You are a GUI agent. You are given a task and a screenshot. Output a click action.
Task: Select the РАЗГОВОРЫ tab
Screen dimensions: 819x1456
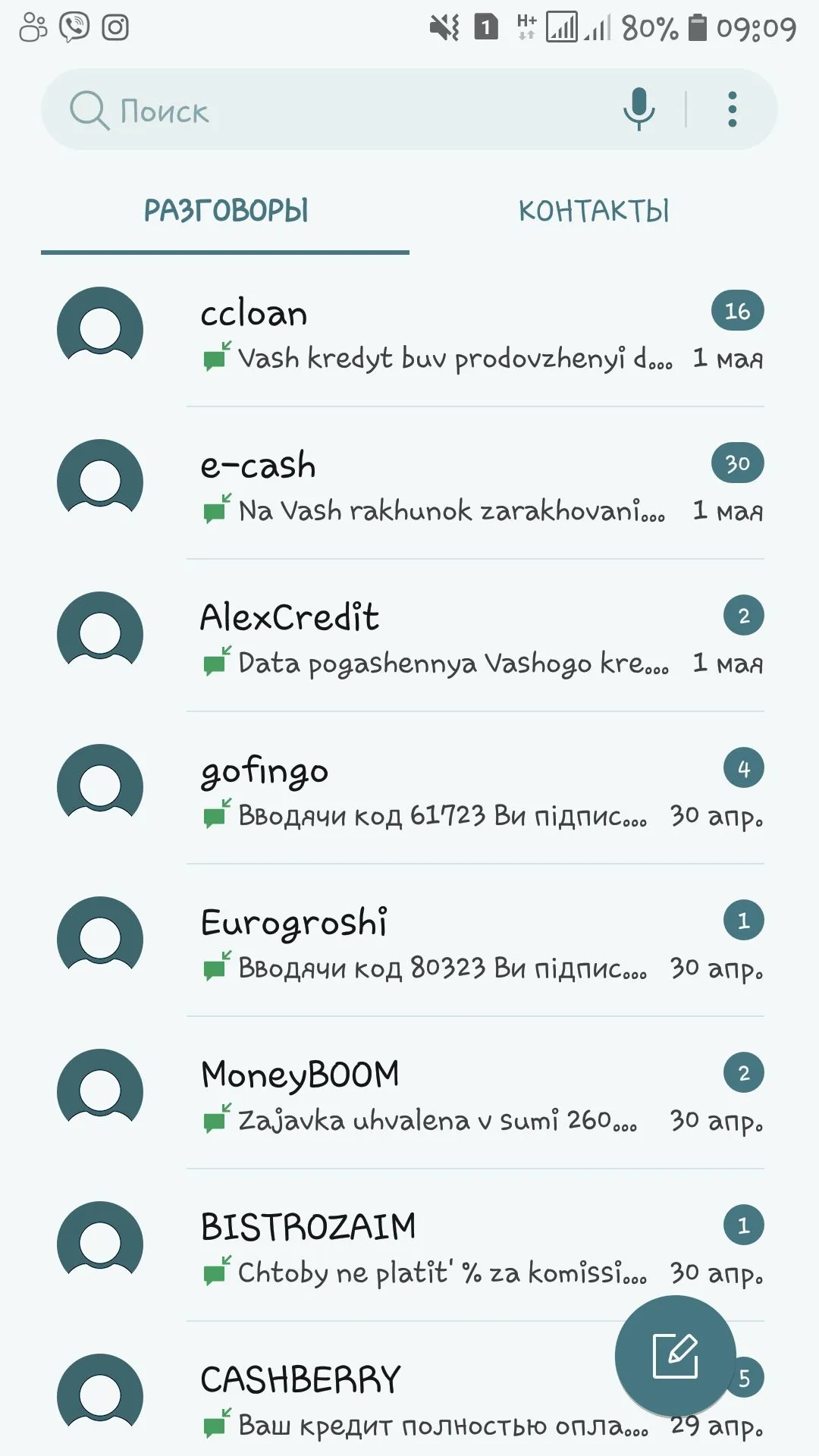click(x=226, y=211)
